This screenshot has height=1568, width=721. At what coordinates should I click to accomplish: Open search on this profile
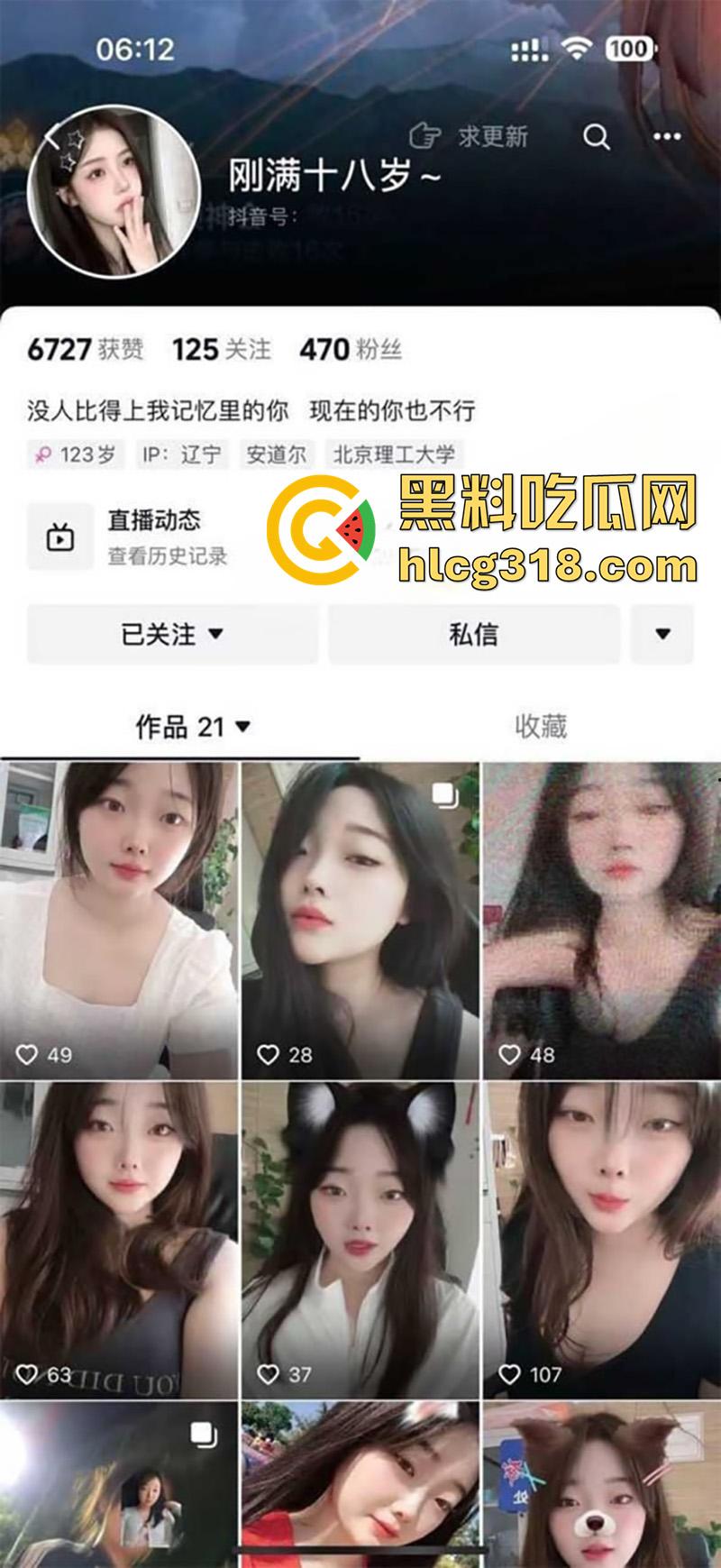[597, 137]
